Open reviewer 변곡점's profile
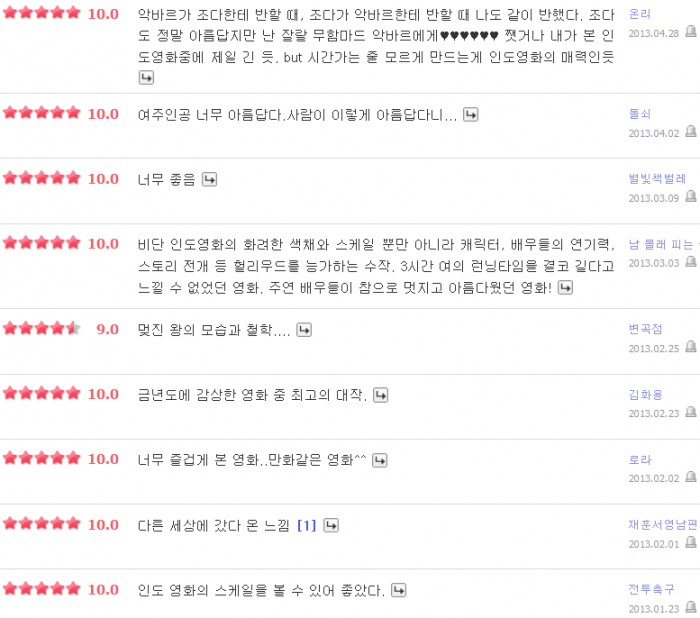 pos(645,329)
